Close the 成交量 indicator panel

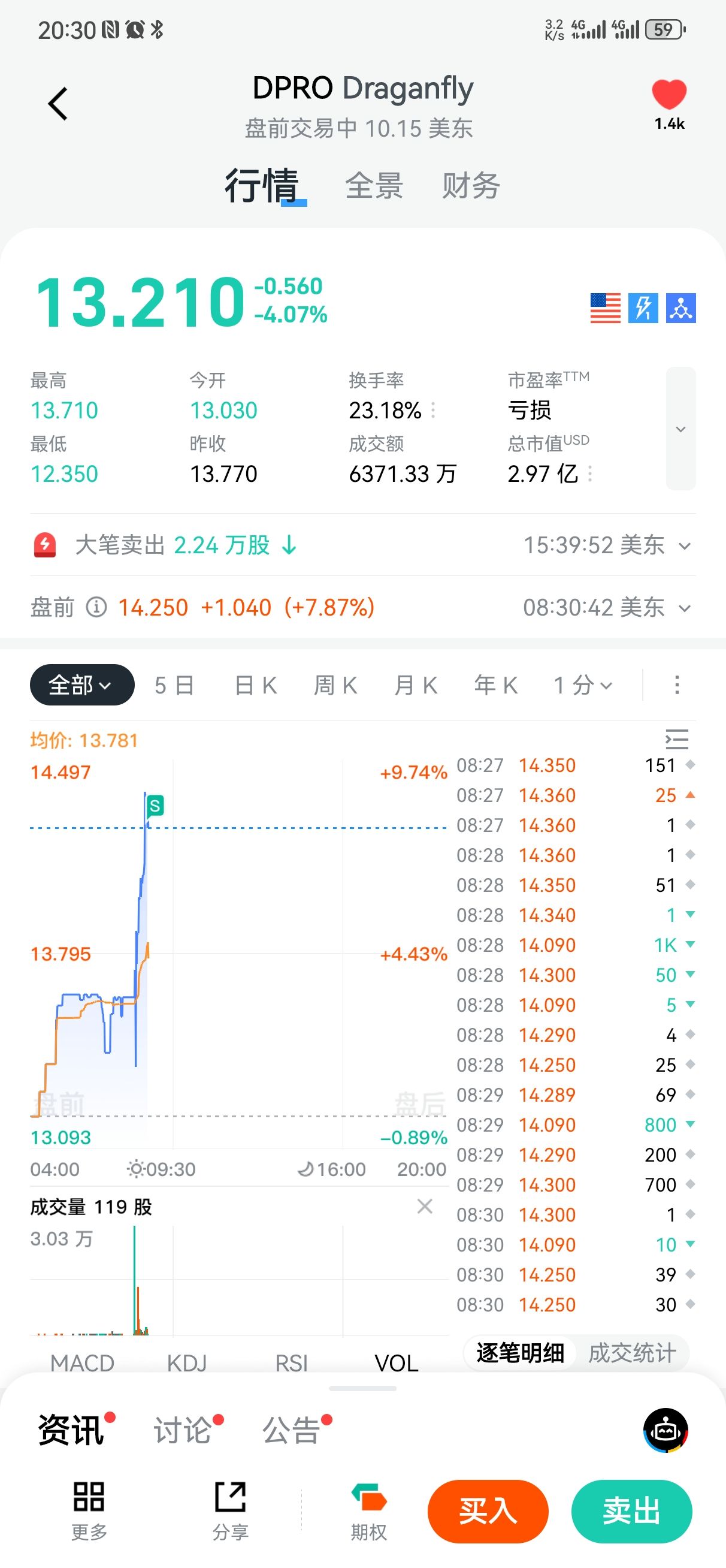tap(425, 1207)
